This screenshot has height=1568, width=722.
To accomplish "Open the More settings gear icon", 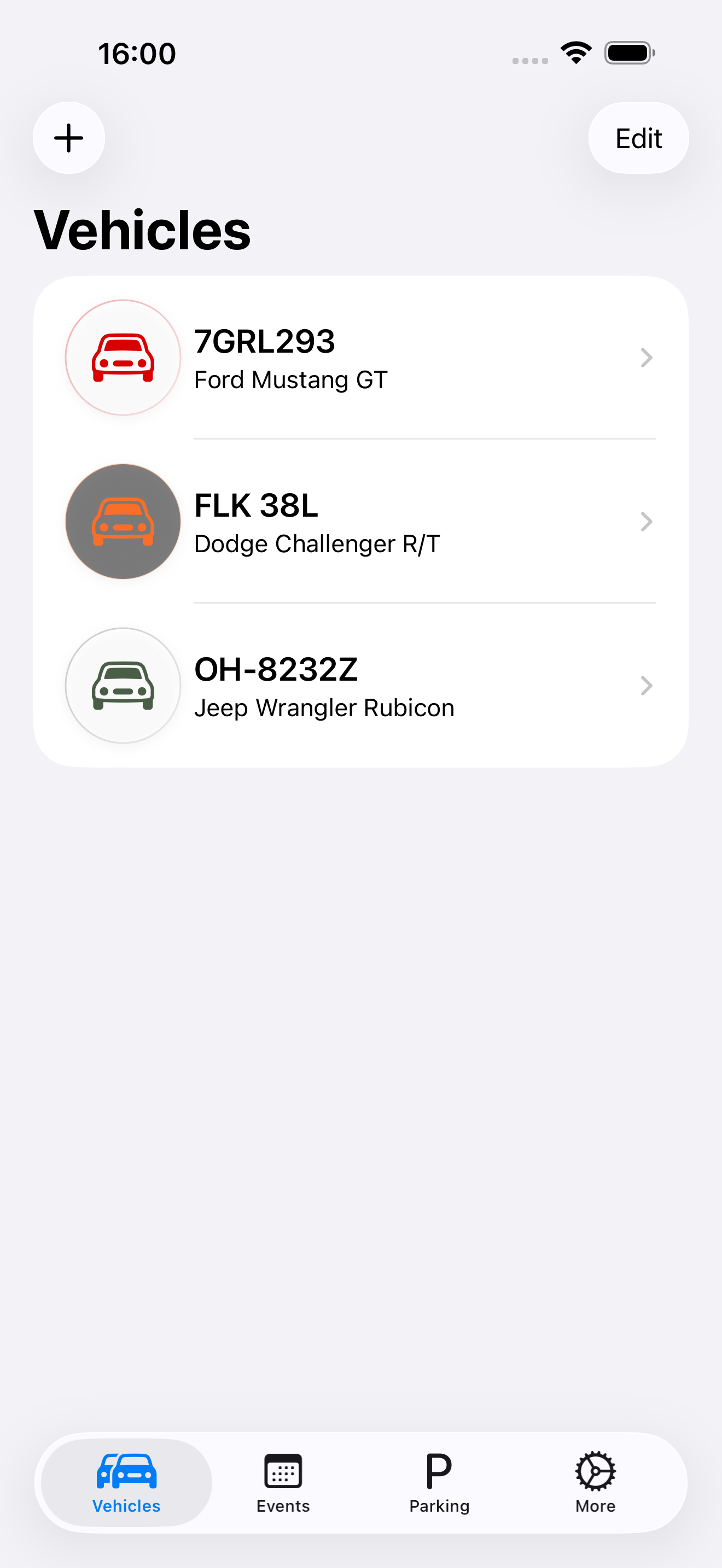I will pyautogui.click(x=594, y=1467).
